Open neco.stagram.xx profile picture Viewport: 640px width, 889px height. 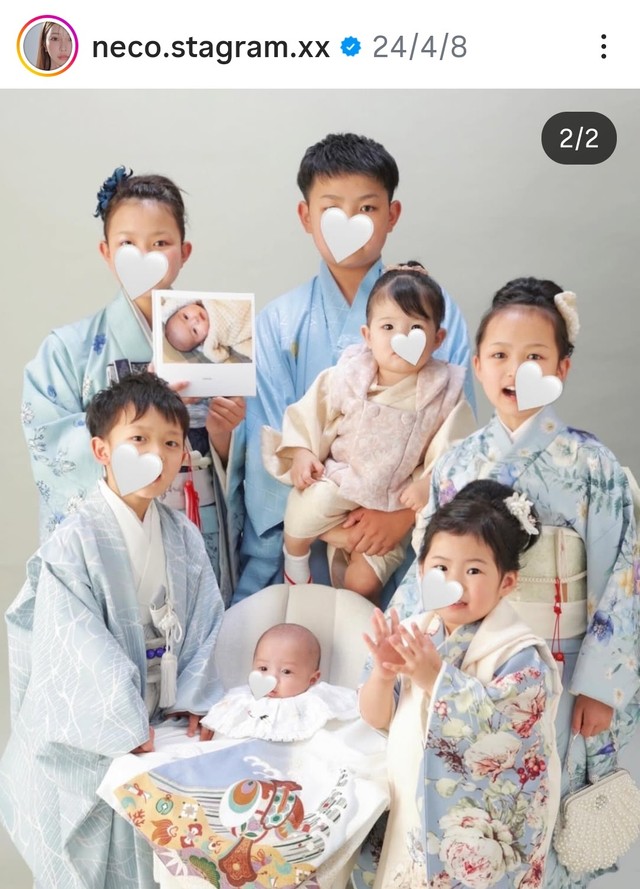[x=47, y=46]
